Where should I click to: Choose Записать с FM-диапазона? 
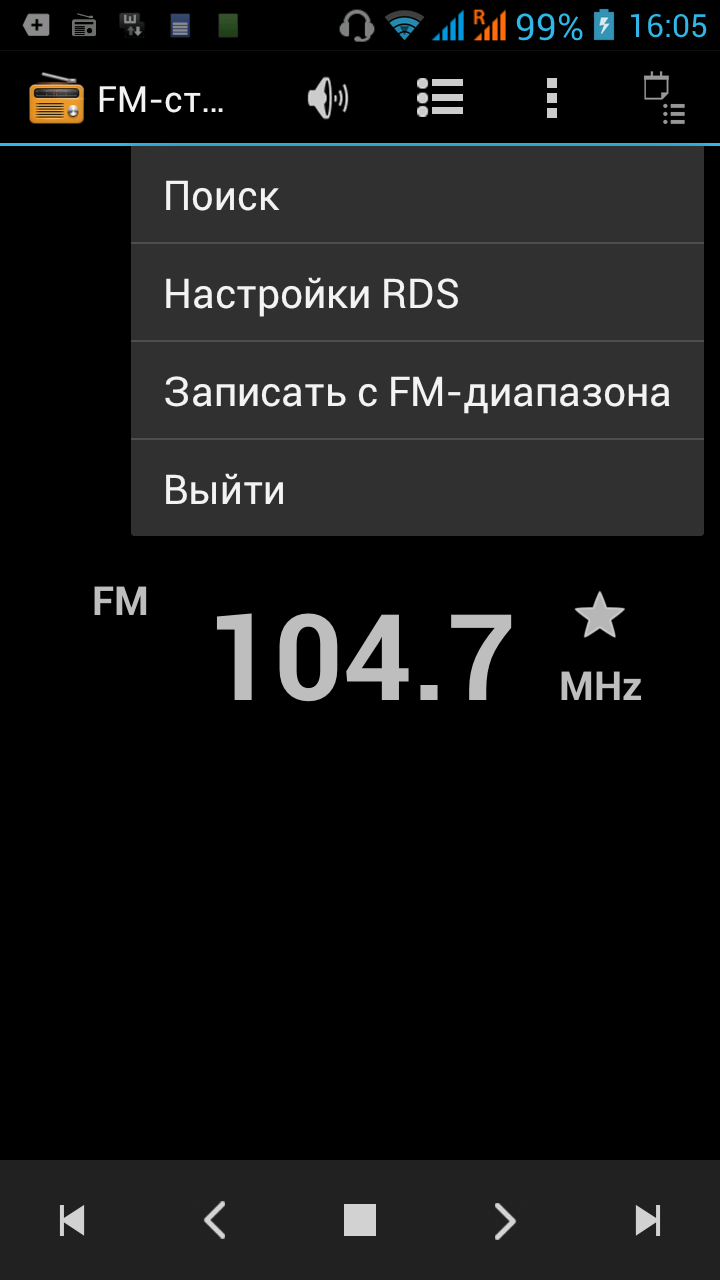click(x=417, y=392)
